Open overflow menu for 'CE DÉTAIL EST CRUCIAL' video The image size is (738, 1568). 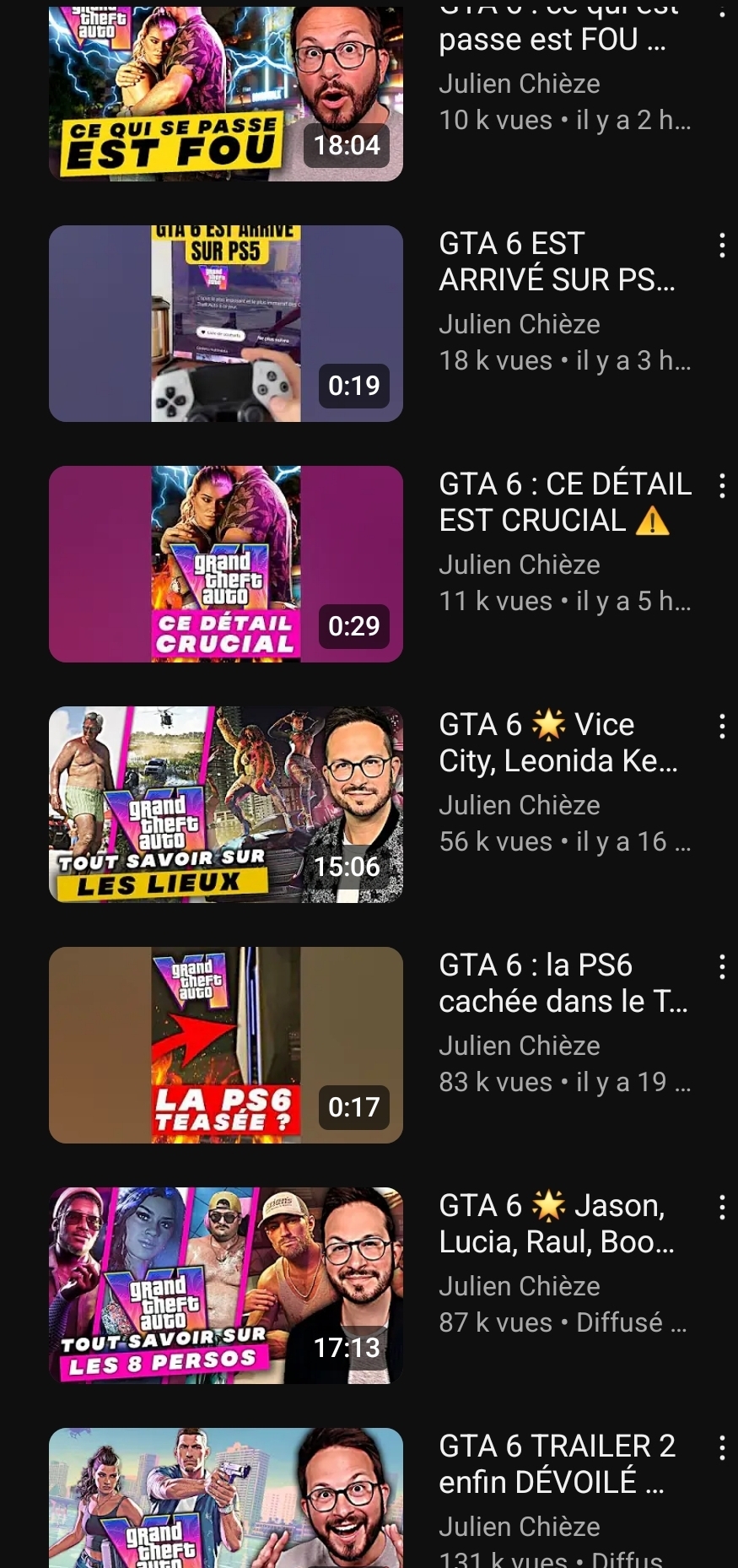(722, 485)
